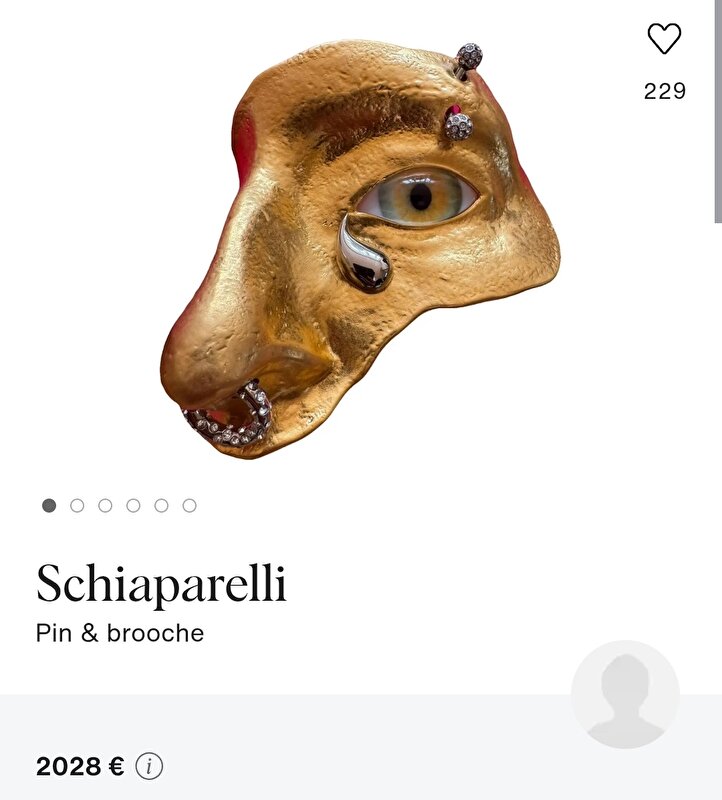This screenshot has width=722, height=800.
Task: Like this Schiaparelli brooch with the heart
Action: pos(664,39)
